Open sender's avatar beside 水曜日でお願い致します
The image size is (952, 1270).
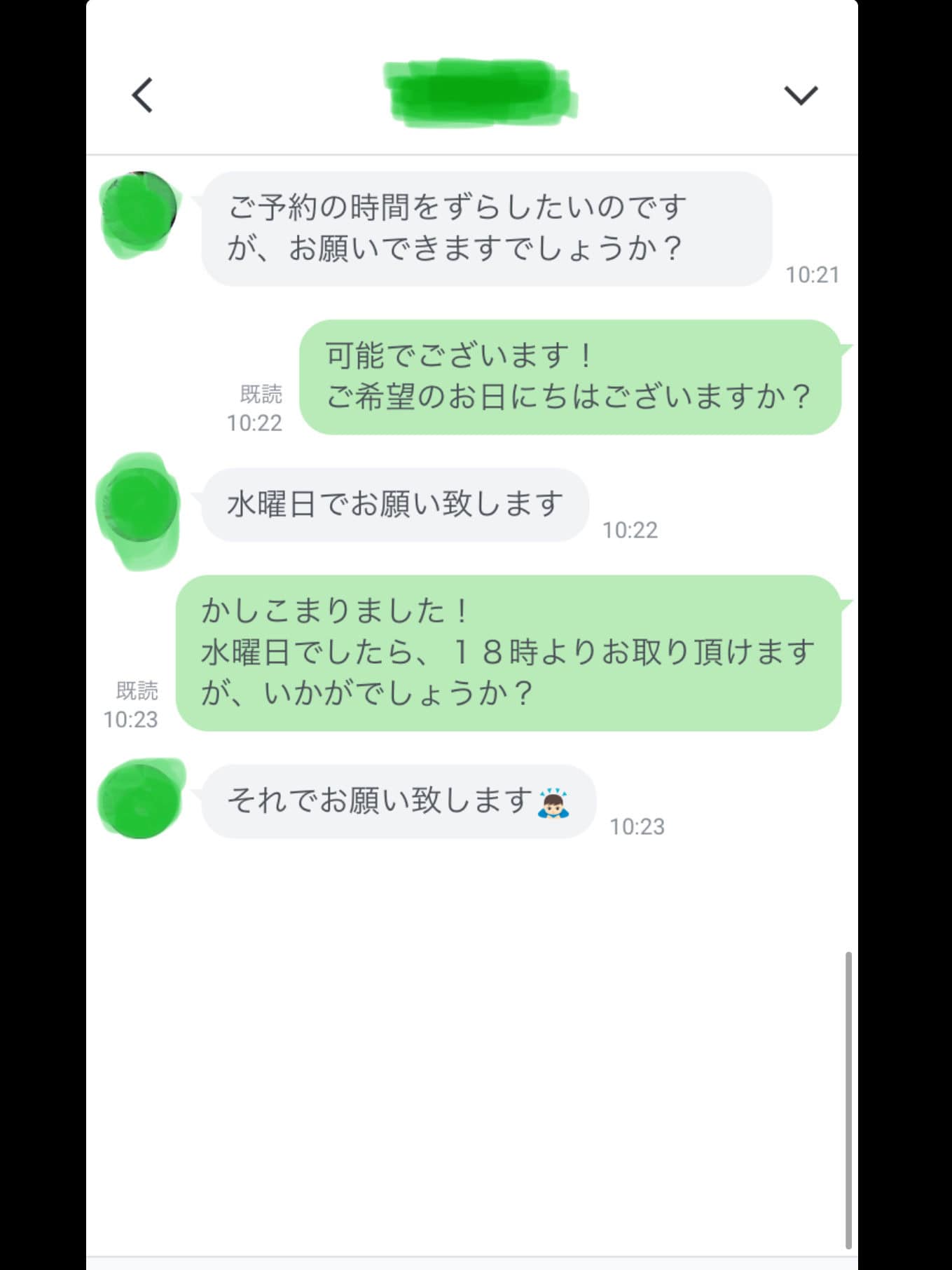(139, 503)
